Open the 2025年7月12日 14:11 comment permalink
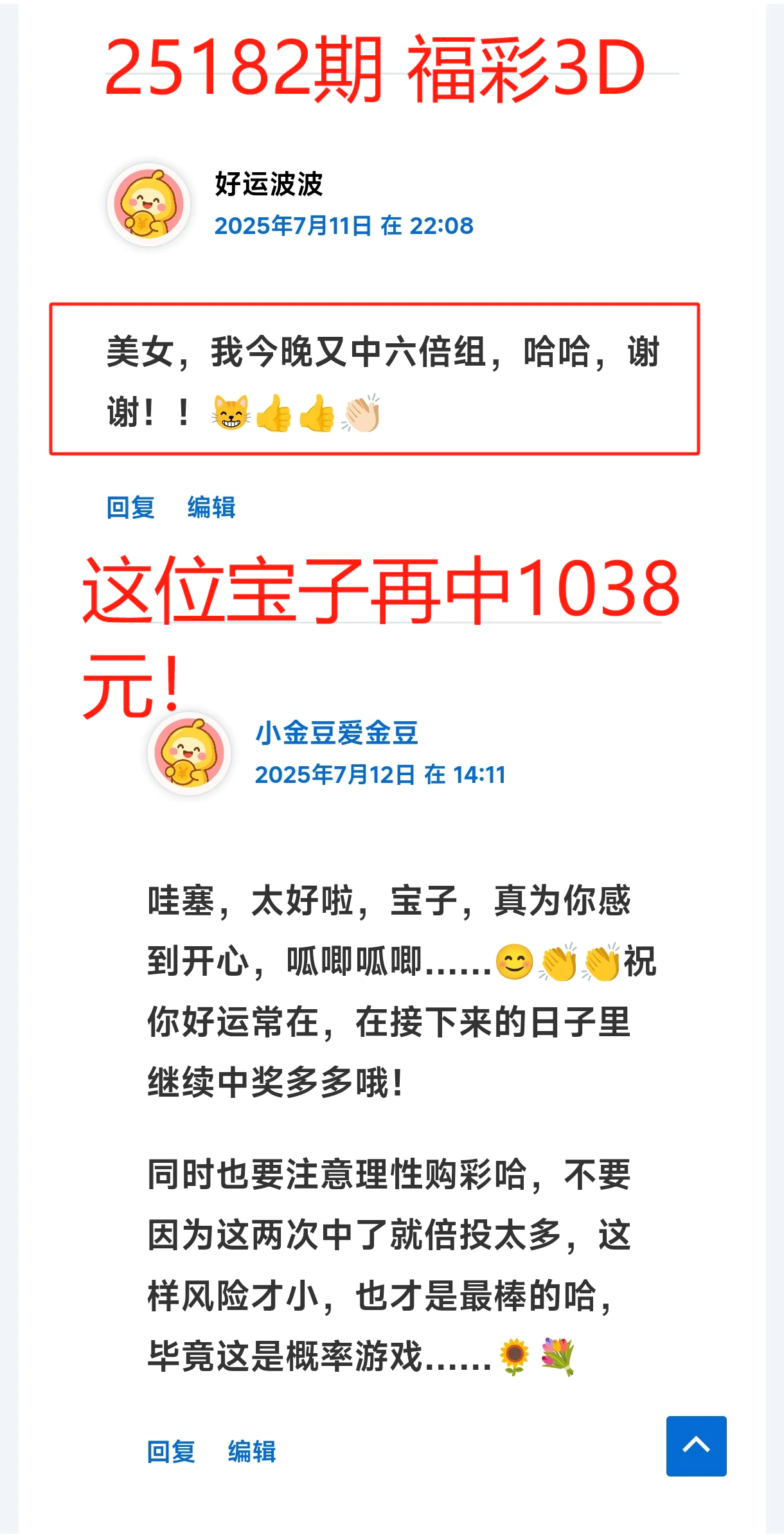This screenshot has width=784, height=1535. pos(380,775)
